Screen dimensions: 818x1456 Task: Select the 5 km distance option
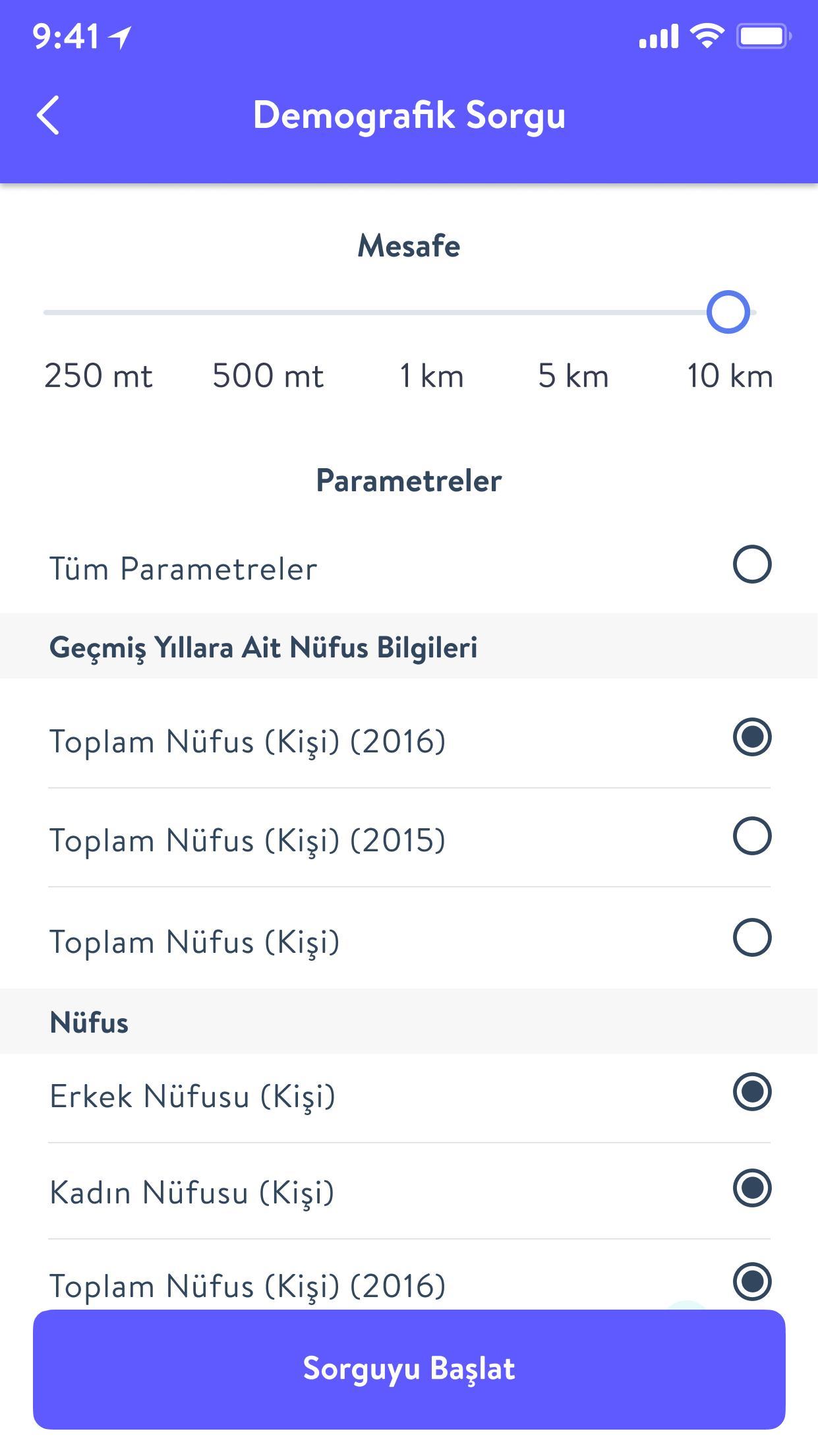(573, 376)
